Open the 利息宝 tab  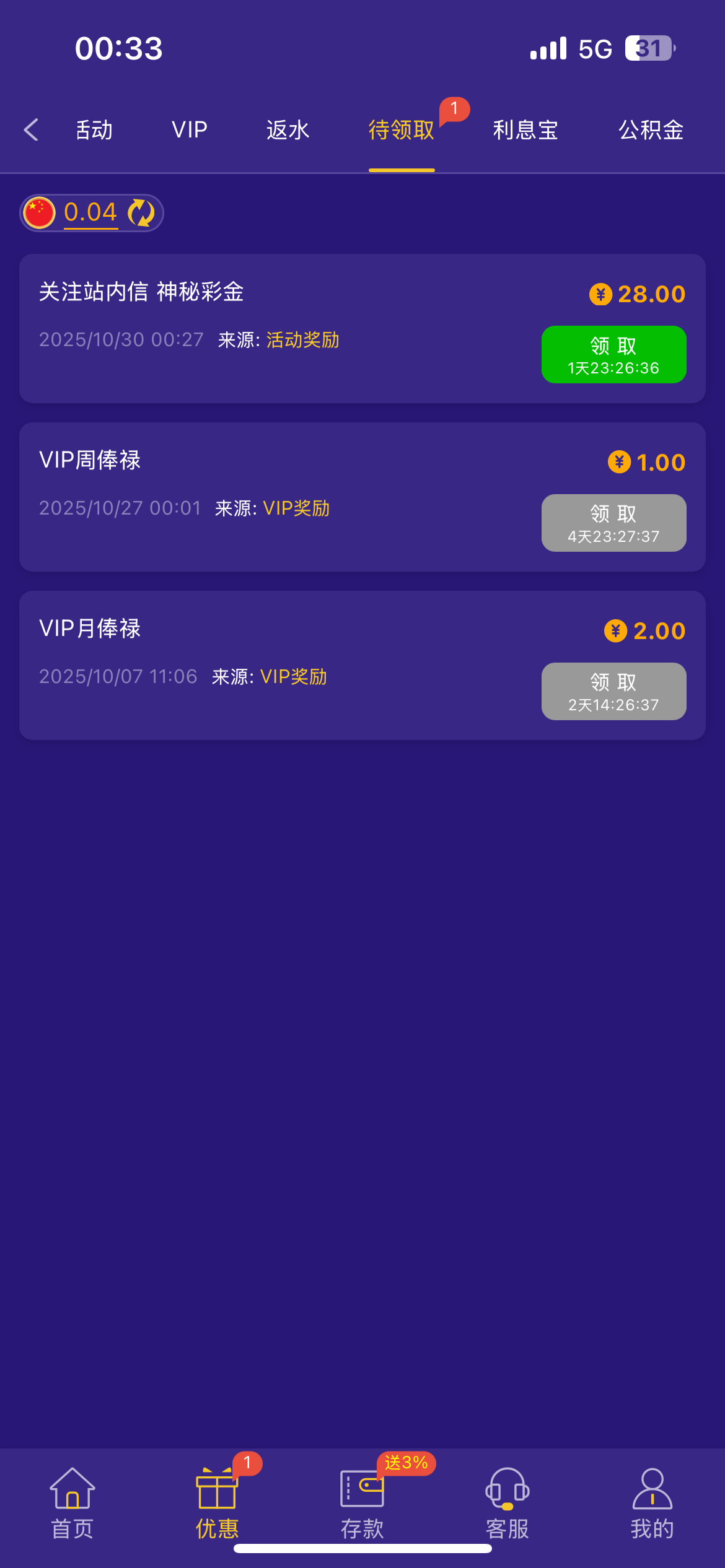coord(525,130)
